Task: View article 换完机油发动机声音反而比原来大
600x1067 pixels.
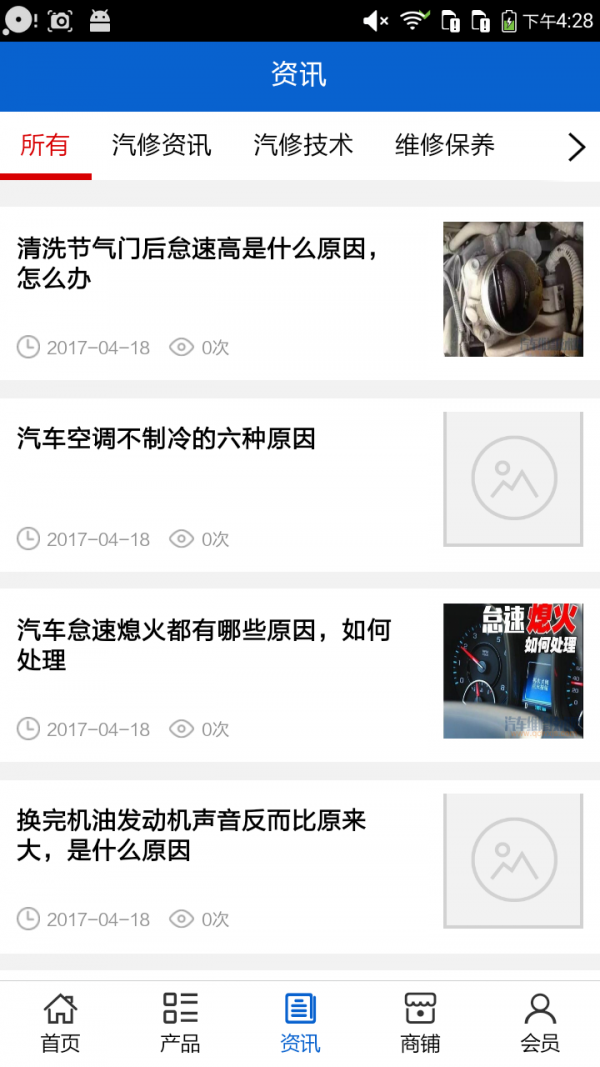Action: click(192, 836)
